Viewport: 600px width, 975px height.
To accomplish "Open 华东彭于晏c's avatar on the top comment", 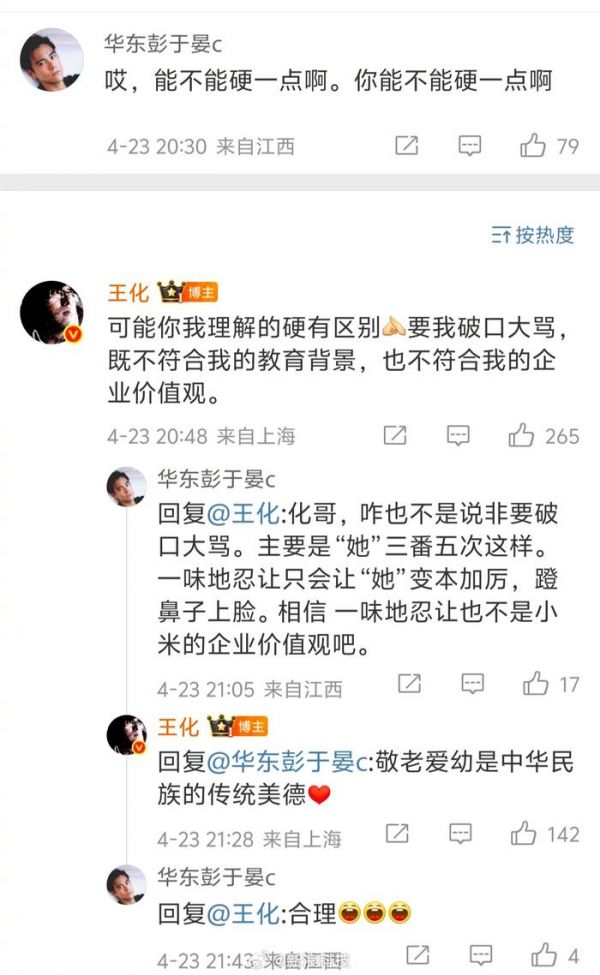I will 51,60.
